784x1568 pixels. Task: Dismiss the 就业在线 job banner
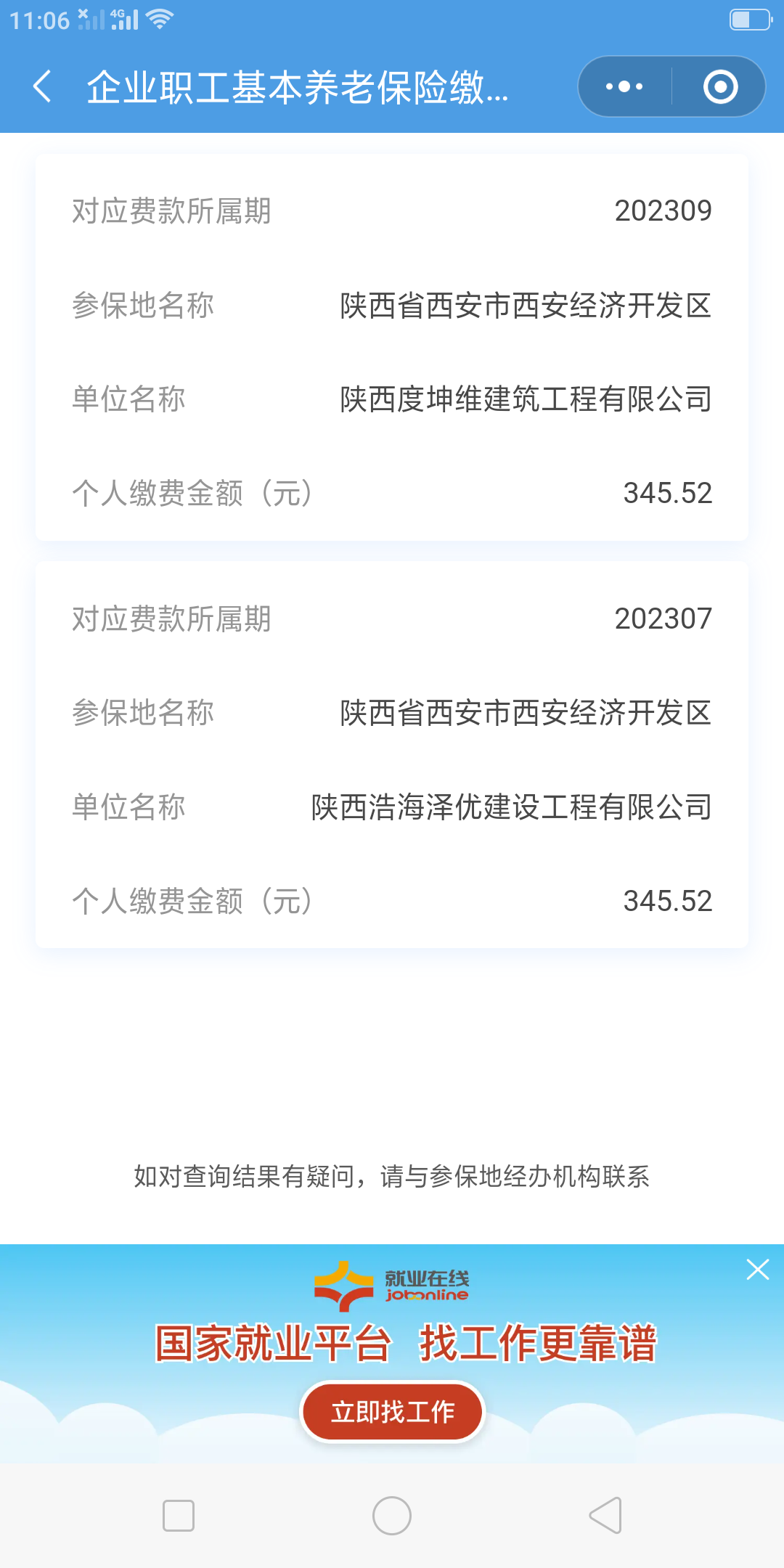click(x=757, y=1270)
